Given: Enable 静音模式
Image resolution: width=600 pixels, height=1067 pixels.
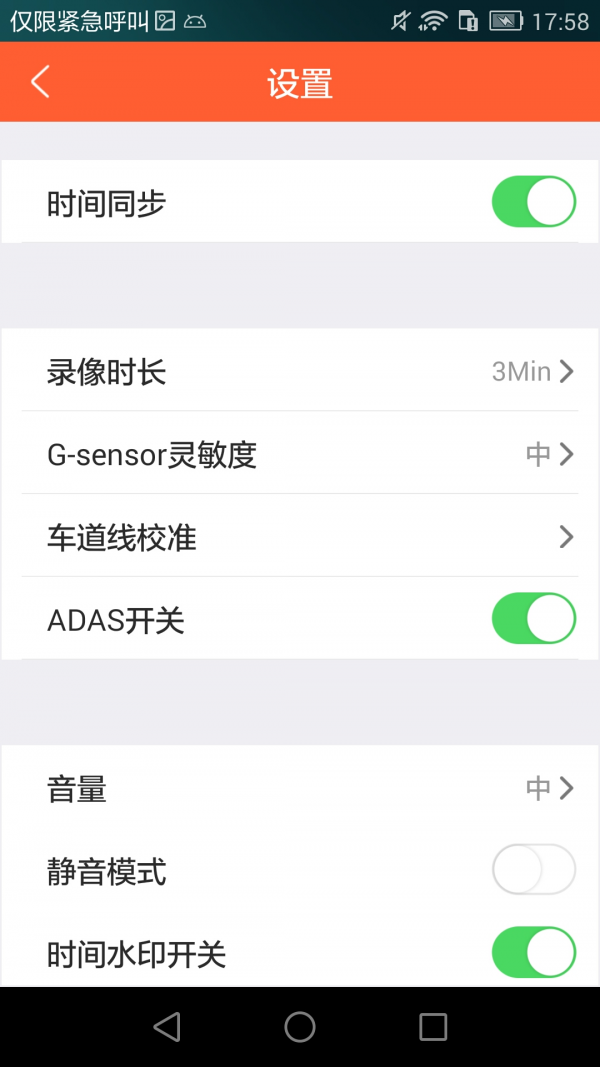Looking at the screenshot, I should point(534,869).
